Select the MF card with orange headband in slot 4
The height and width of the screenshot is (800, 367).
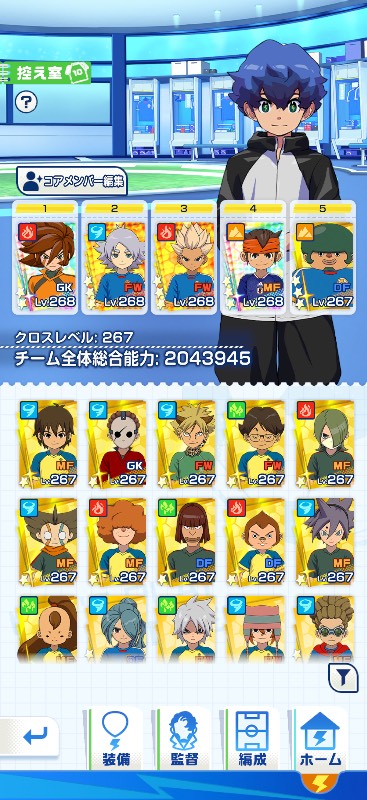tap(253, 257)
